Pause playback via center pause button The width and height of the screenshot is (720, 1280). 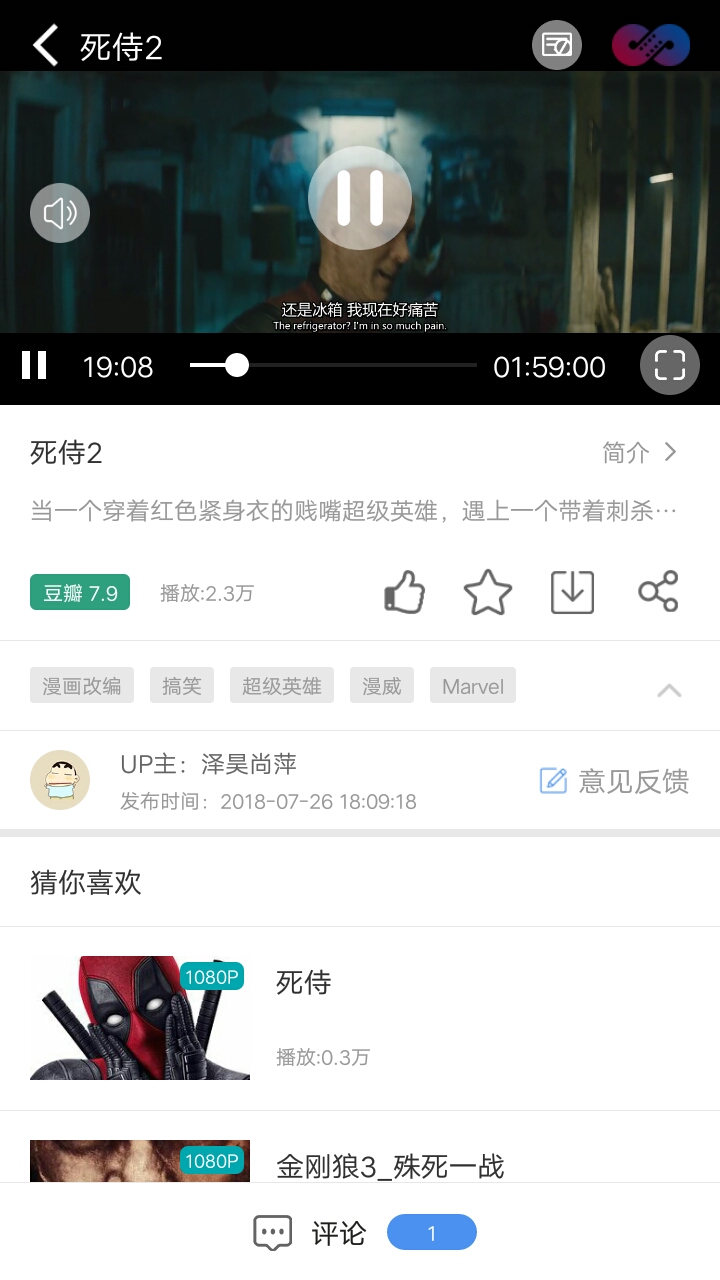[x=360, y=198]
